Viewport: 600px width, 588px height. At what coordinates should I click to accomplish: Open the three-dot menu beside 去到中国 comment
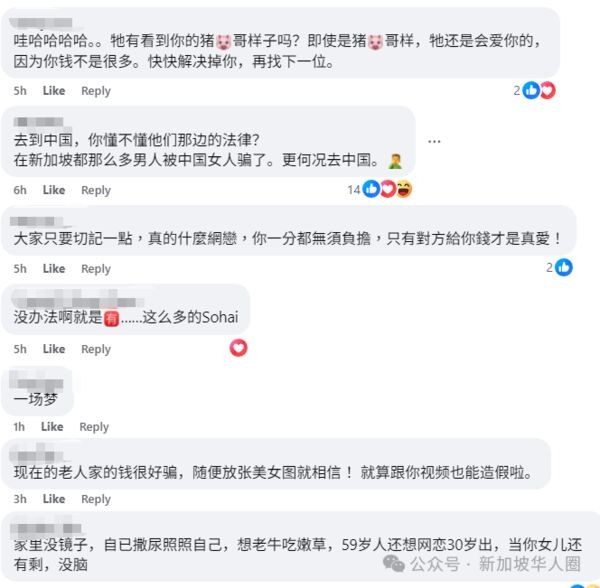point(434,141)
